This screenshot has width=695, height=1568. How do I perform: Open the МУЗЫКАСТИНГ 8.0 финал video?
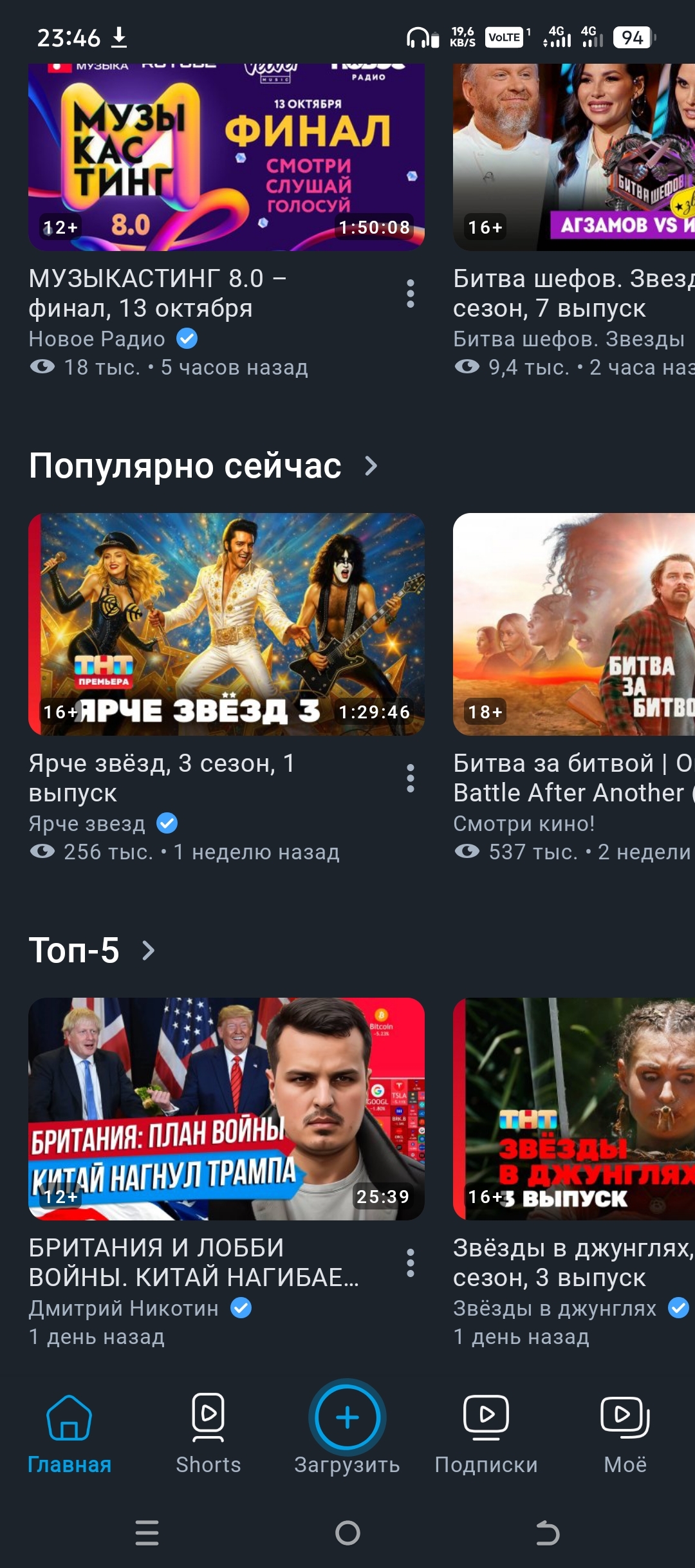[226, 158]
